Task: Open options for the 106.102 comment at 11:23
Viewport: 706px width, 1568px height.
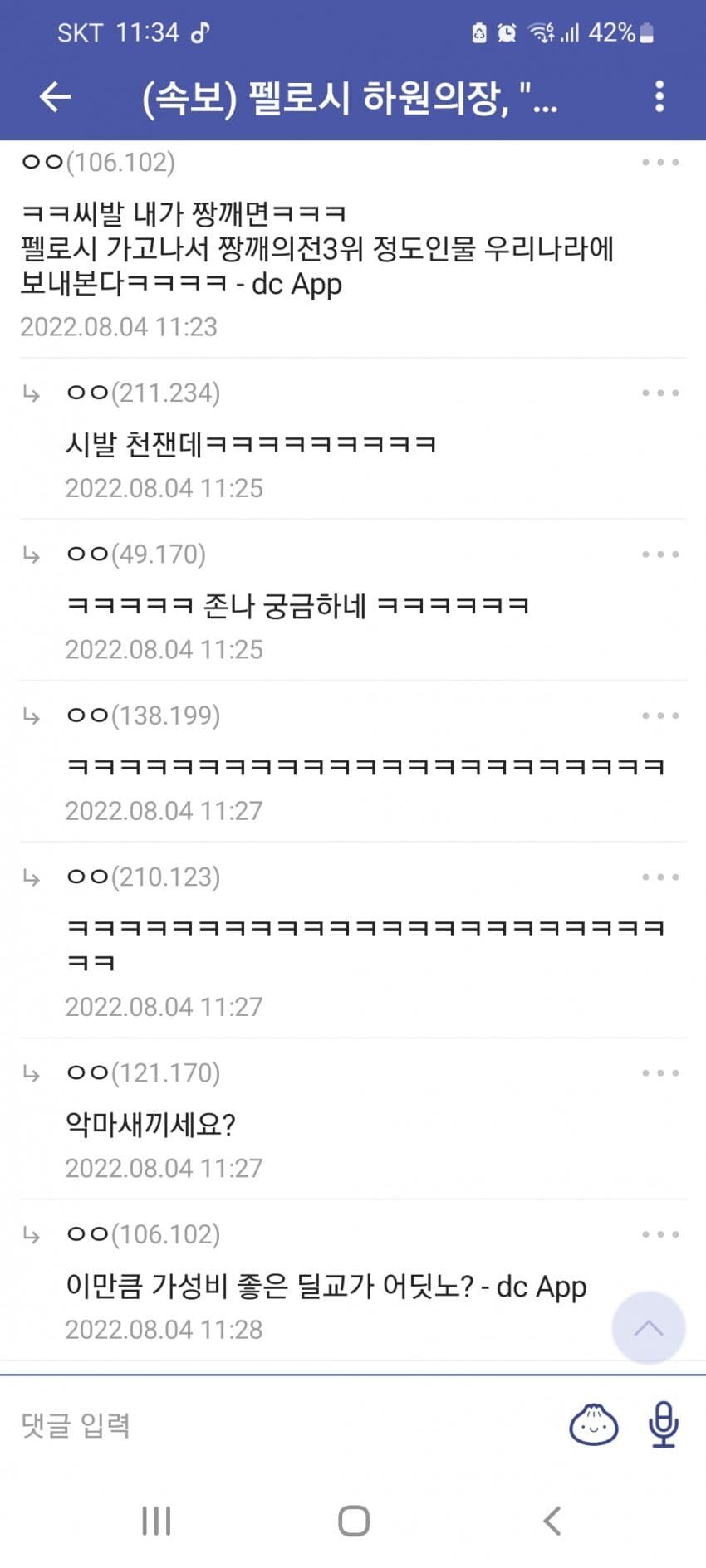Action: click(660, 163)
